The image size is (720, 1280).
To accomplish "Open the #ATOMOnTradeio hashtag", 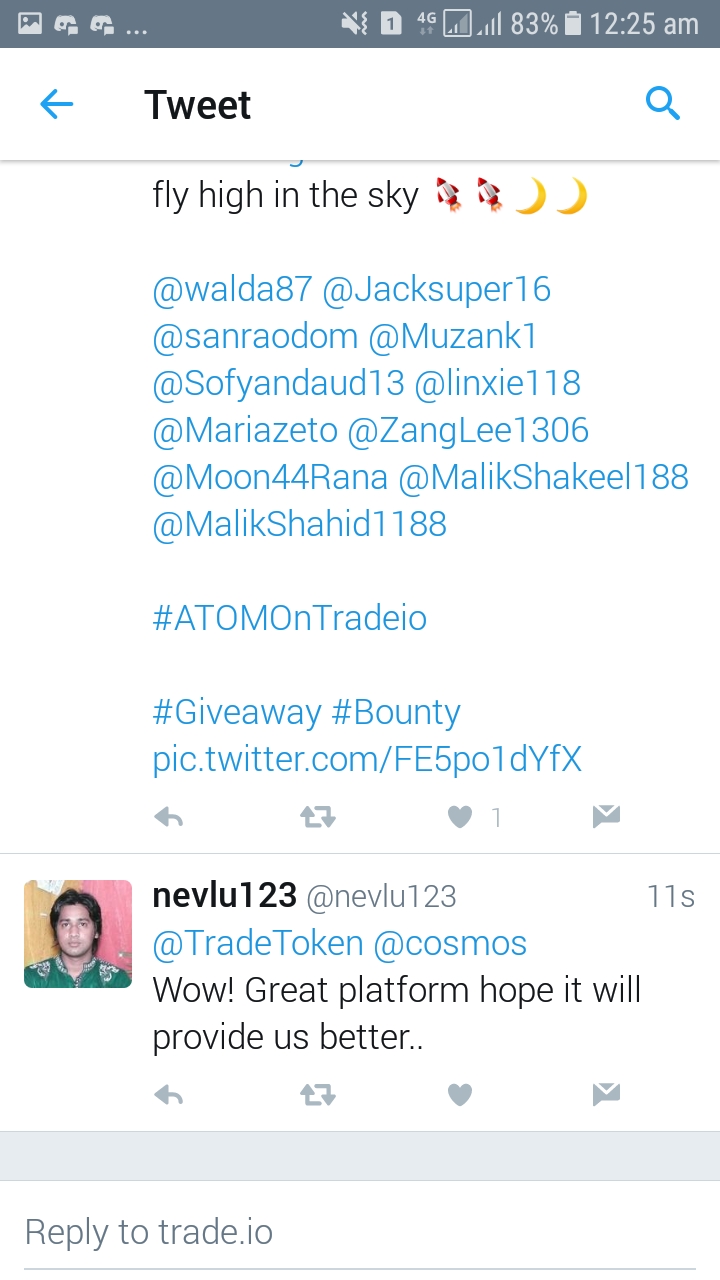I will point(289,618).
